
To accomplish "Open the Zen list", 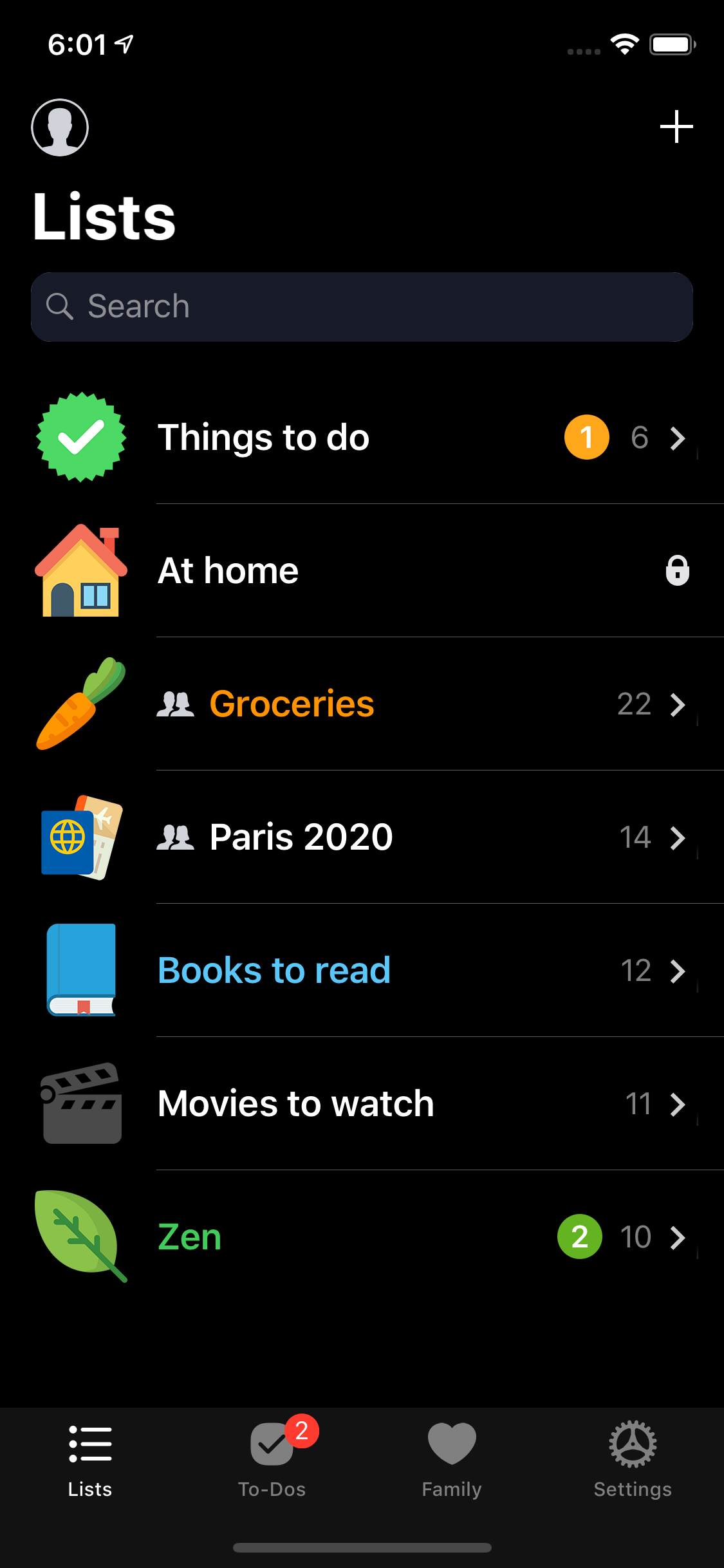I will 360,1237.
